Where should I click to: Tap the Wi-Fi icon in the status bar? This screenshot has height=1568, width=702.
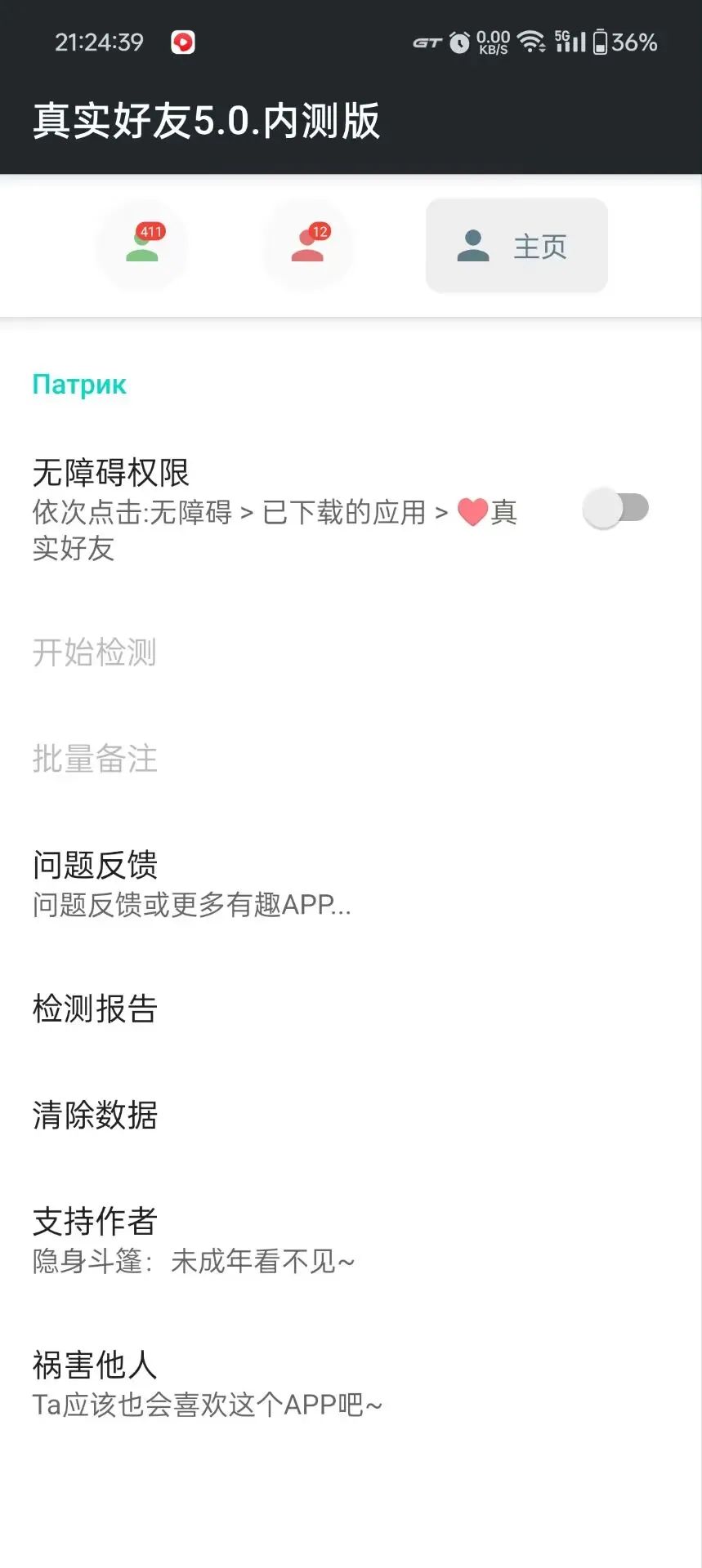[x=534, y=42]
